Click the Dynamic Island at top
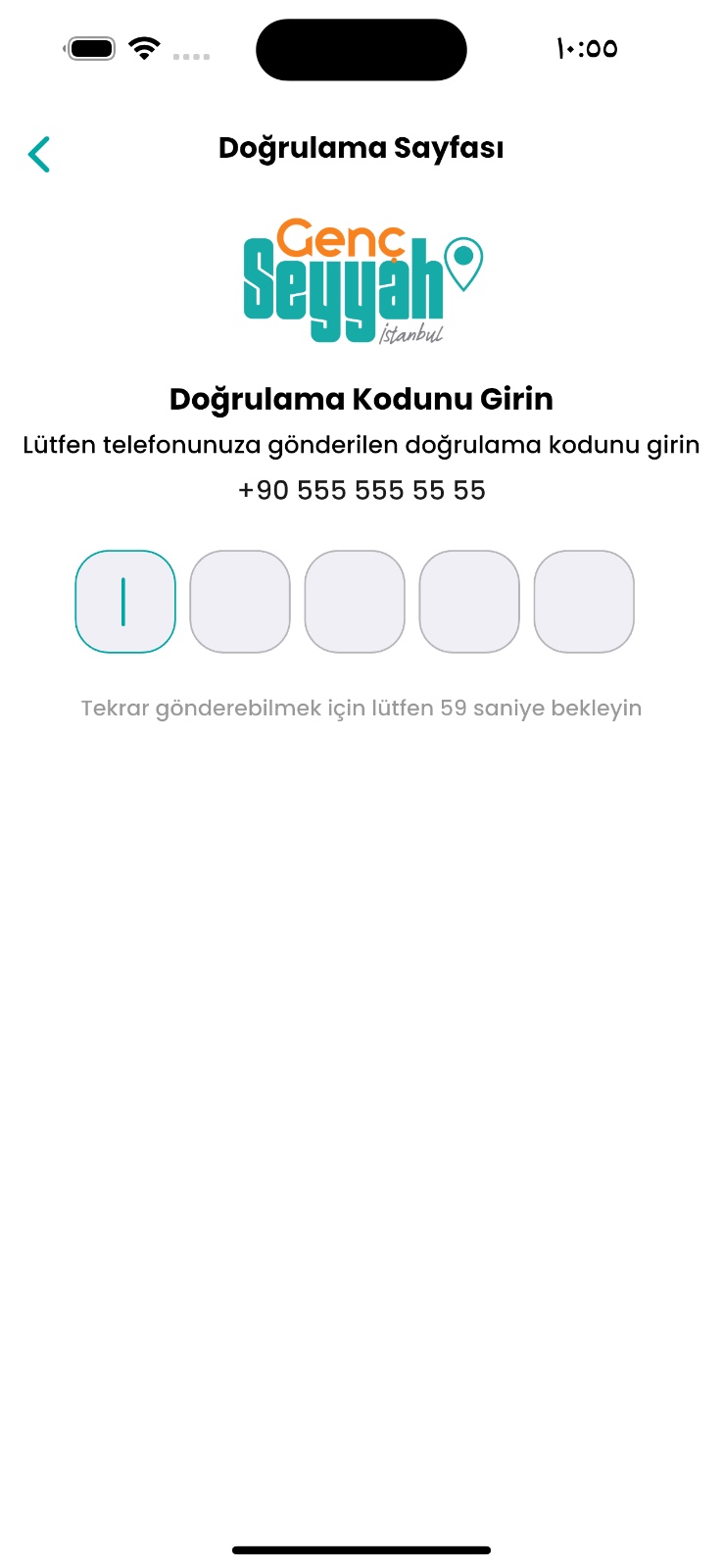The width and height of the screenshot is (723, 1568). 361,48
